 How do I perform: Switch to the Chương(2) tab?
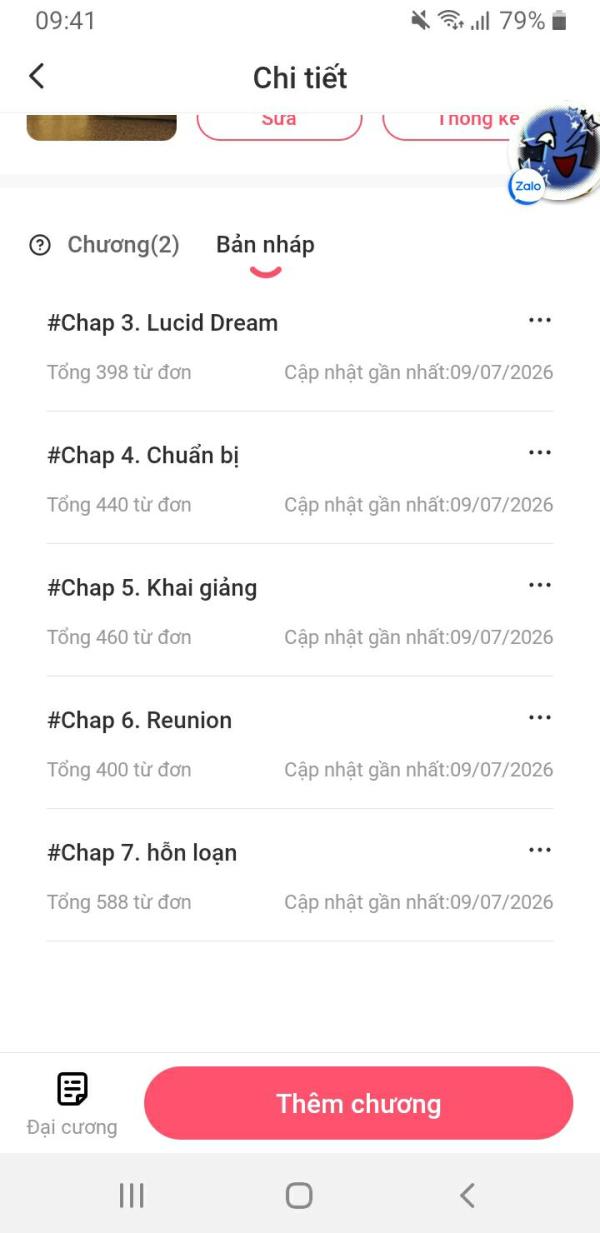point(123,245)
